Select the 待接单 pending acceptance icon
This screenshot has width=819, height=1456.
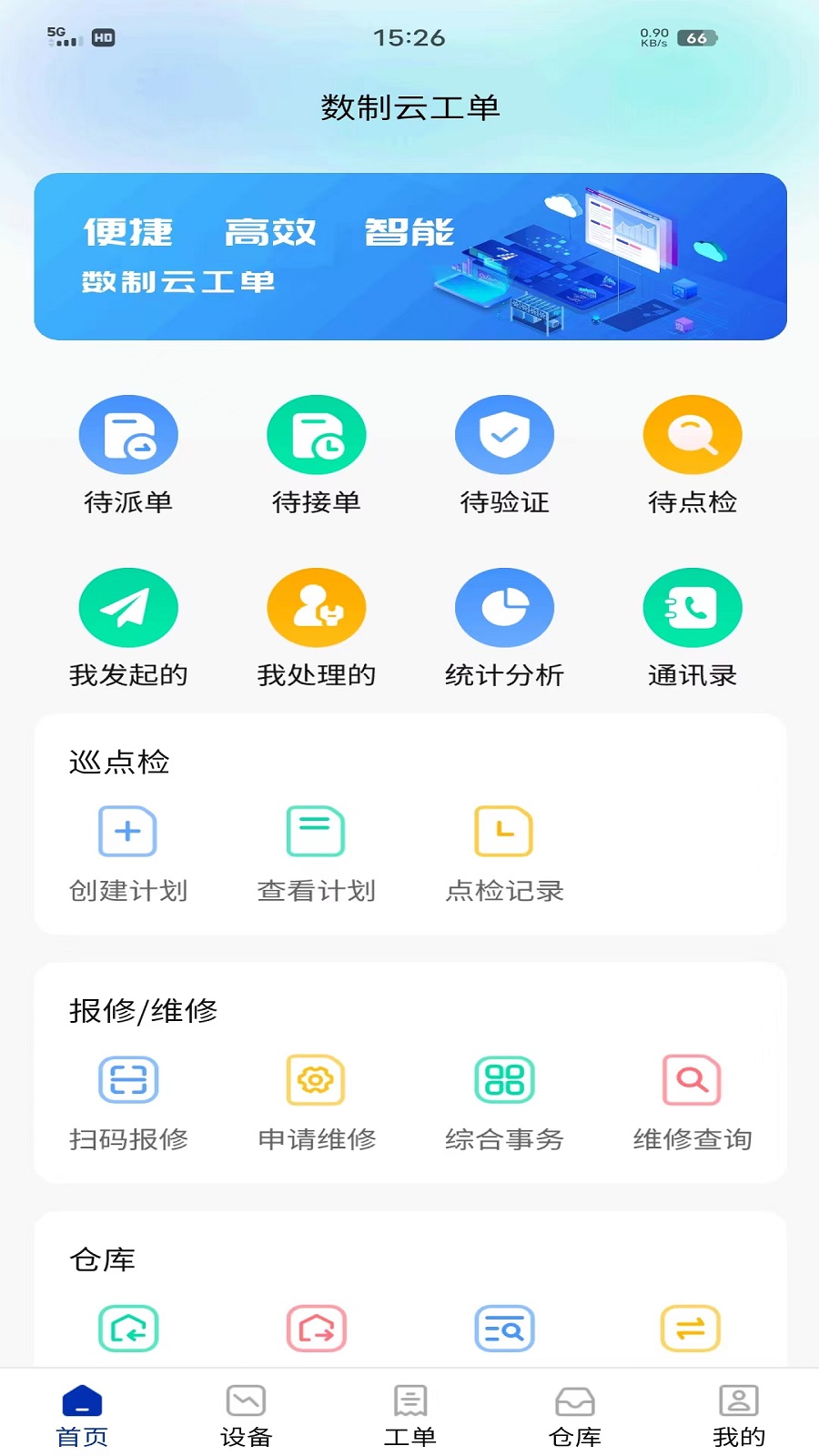pos(316,434)
